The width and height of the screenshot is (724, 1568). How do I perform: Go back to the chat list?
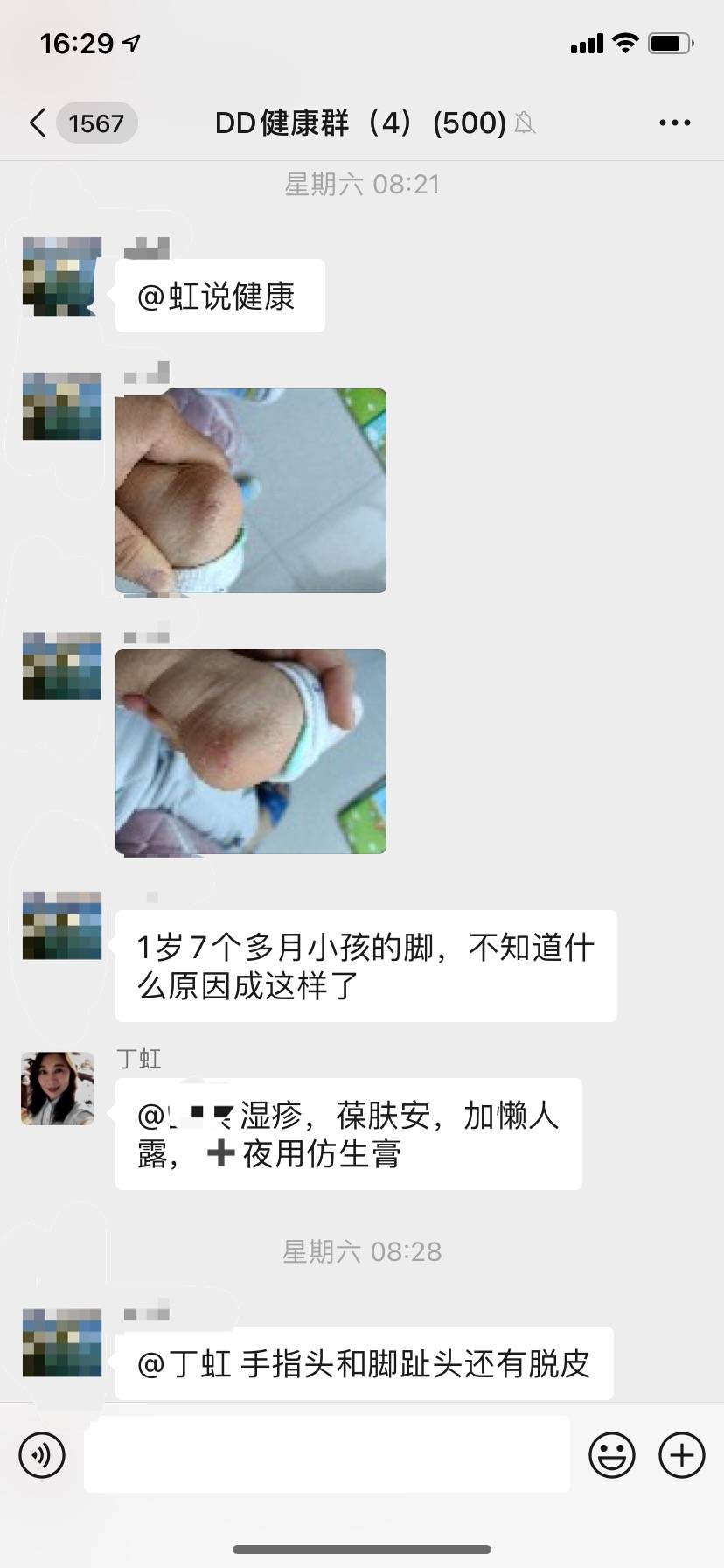click(x=37, y=123)
